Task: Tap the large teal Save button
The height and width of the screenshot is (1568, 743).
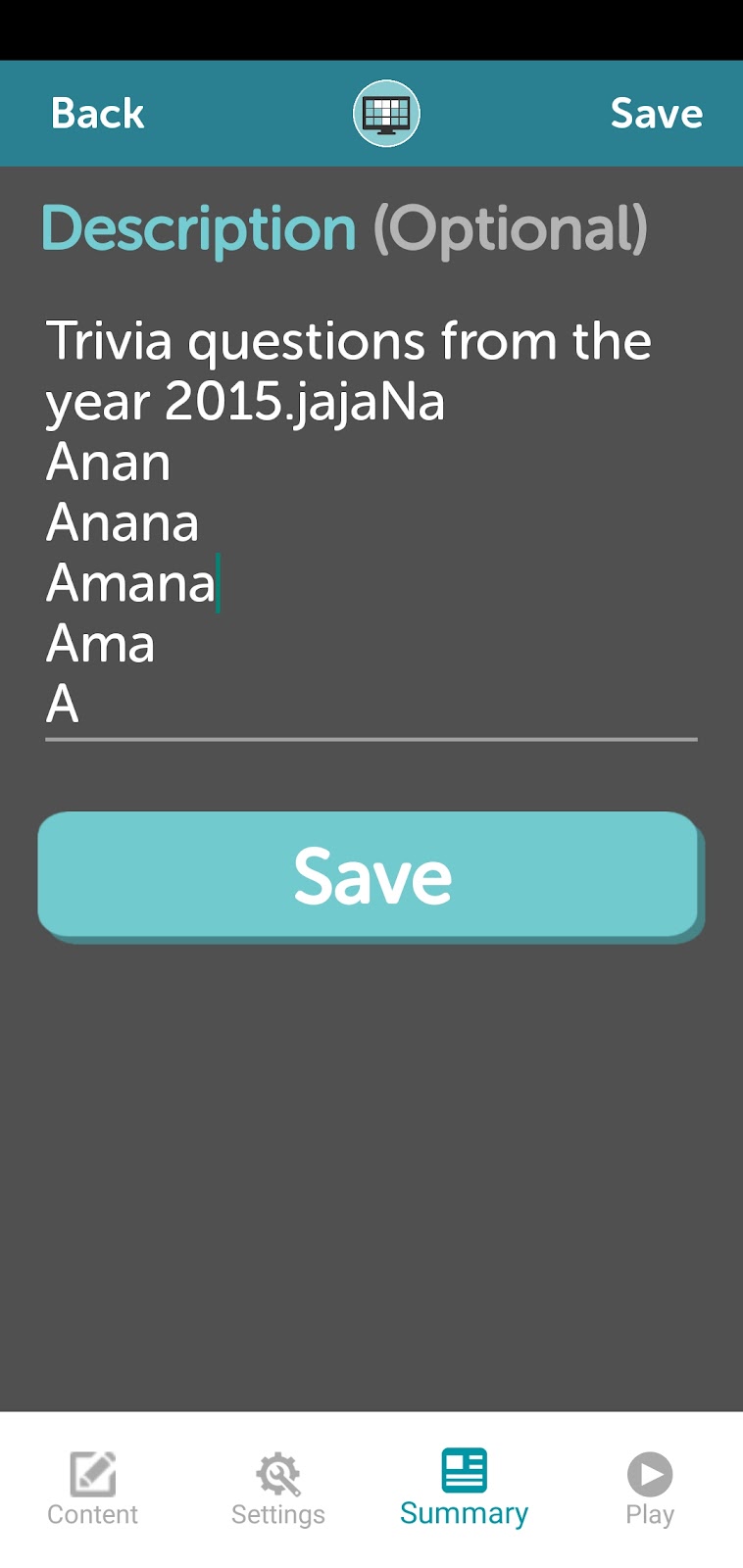Action: (x=371, y=876)
